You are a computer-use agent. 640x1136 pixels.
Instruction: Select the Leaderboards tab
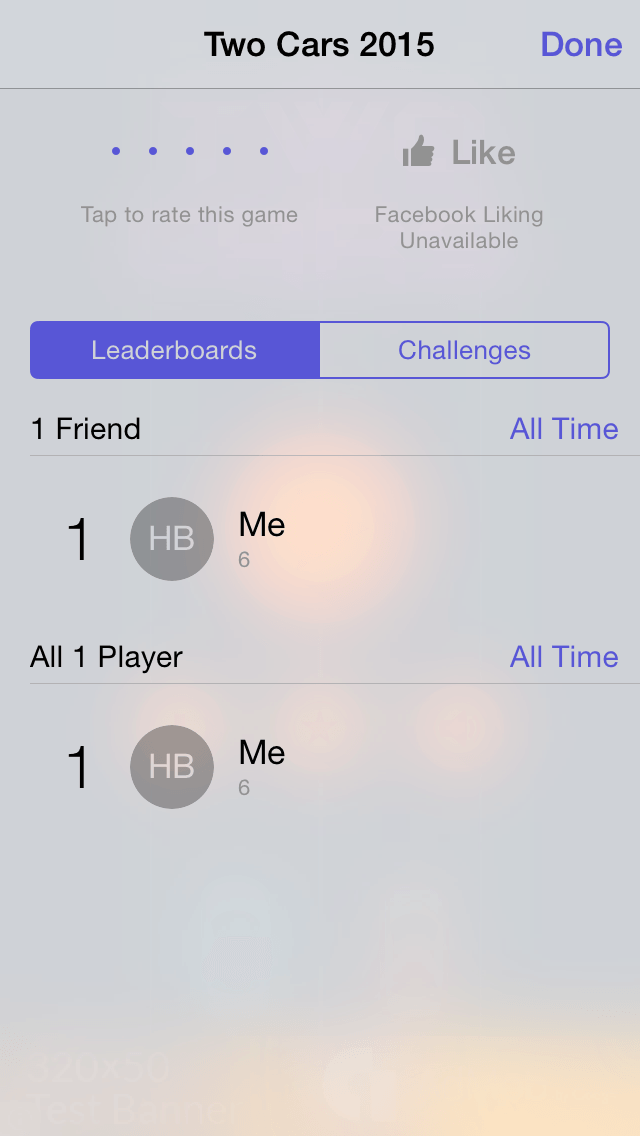click(x=175, y=350)
